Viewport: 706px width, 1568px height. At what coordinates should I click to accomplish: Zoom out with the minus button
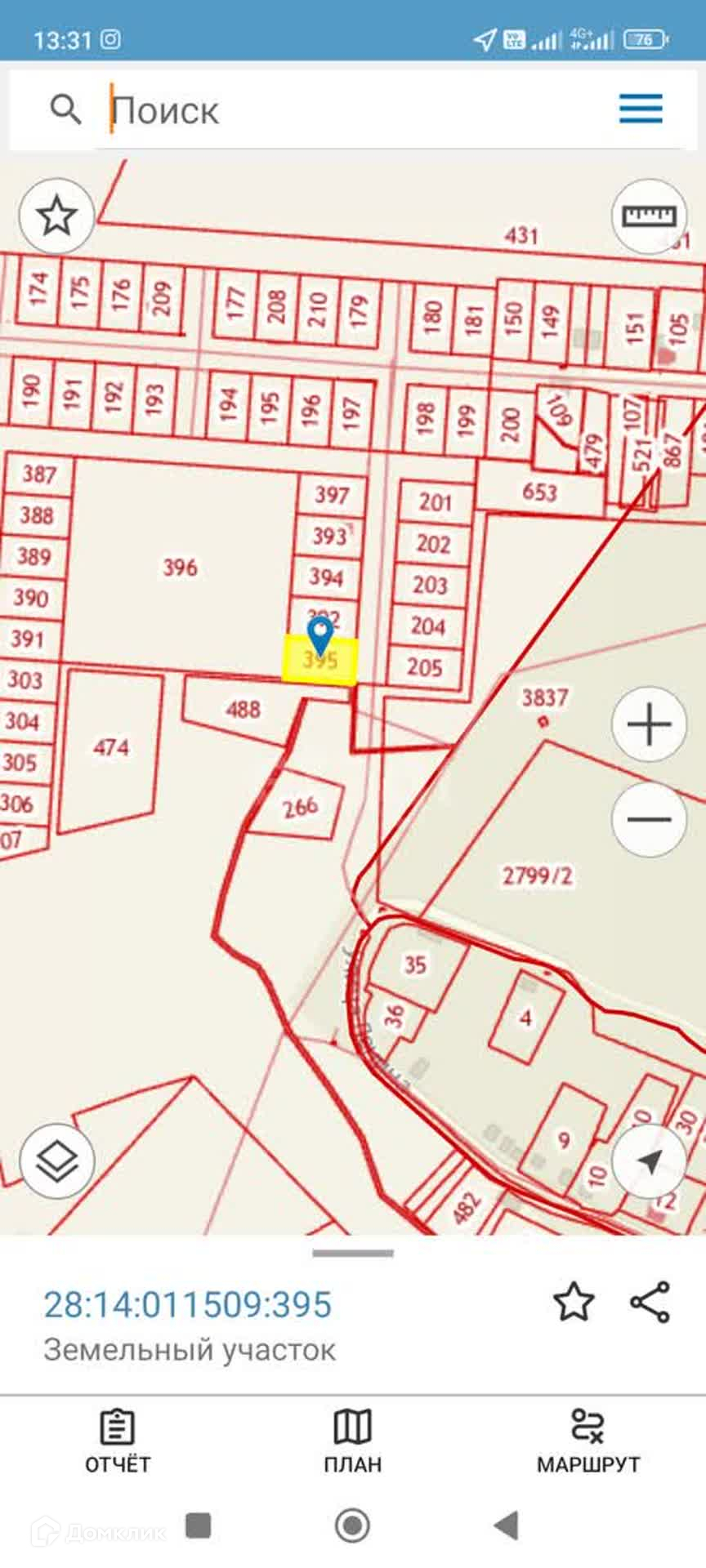[x=649, y=819]
